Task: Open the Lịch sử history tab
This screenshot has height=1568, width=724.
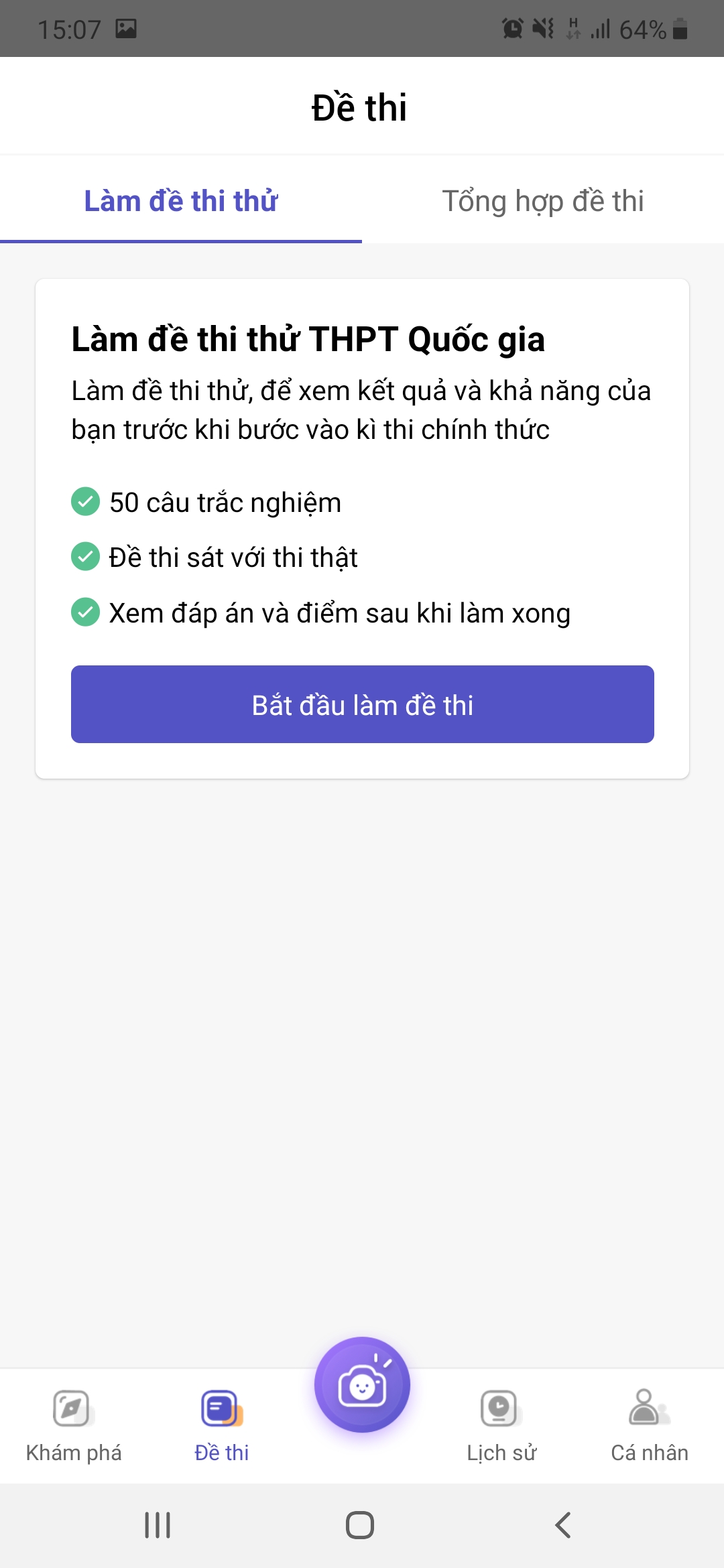Action: [x=501, y=1425]
